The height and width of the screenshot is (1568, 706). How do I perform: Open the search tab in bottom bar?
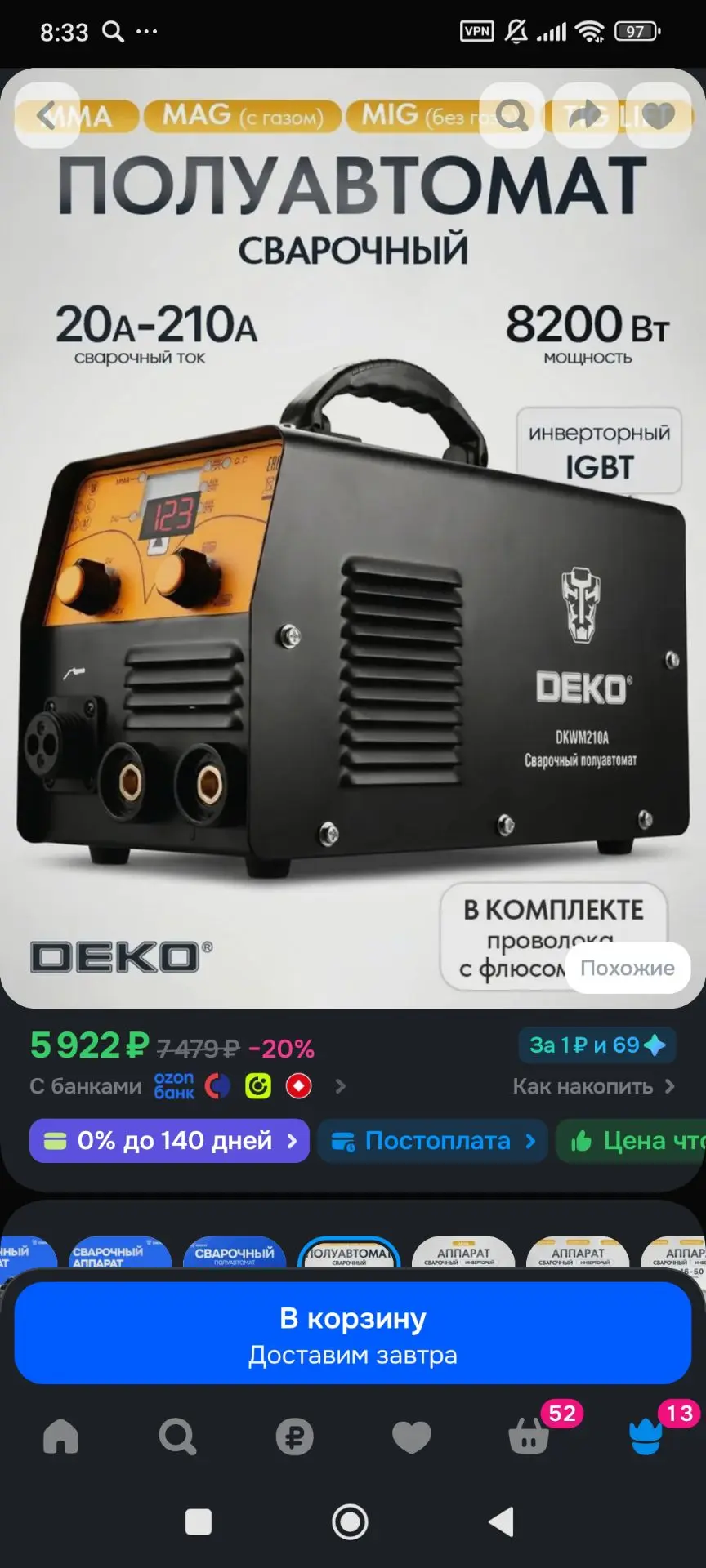point(177,1436)
